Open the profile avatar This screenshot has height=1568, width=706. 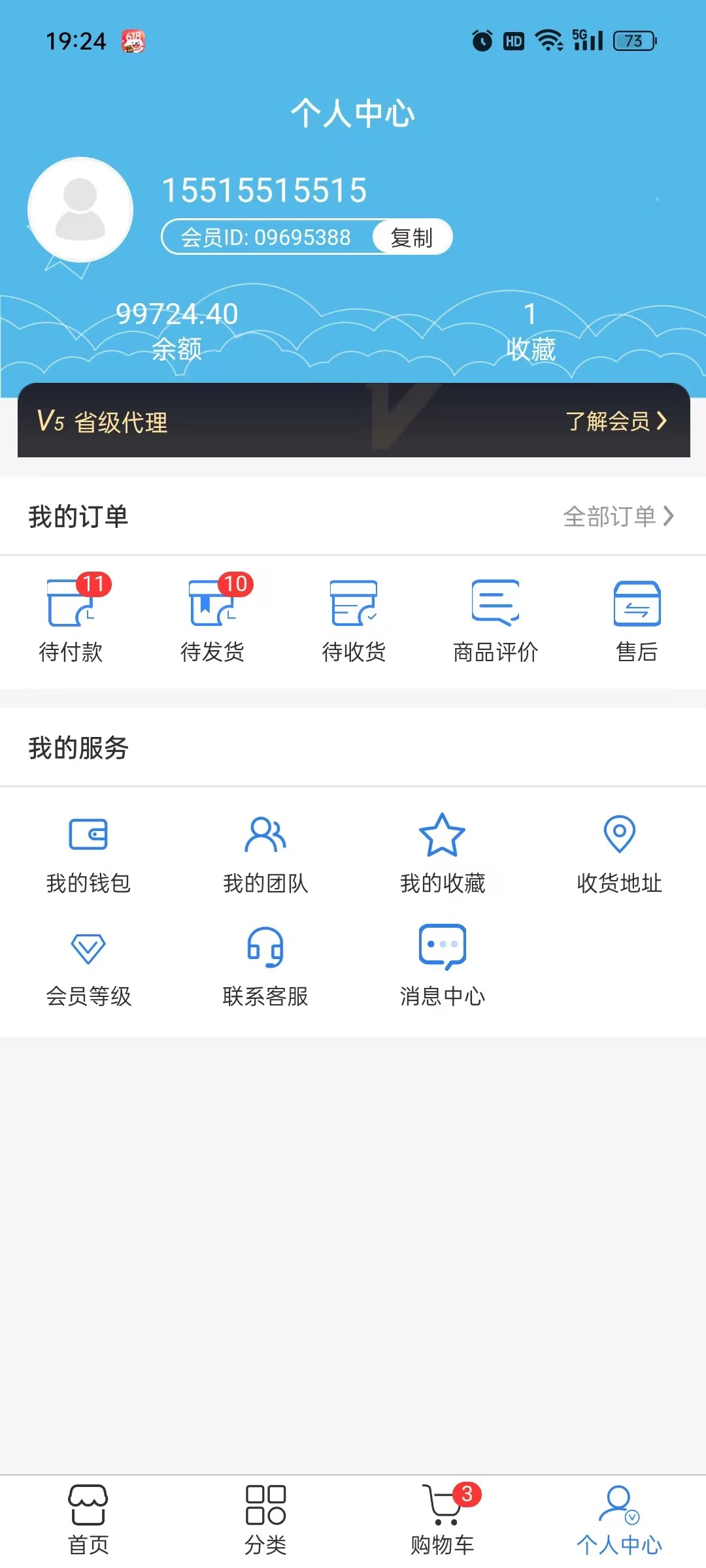[80, 210]
